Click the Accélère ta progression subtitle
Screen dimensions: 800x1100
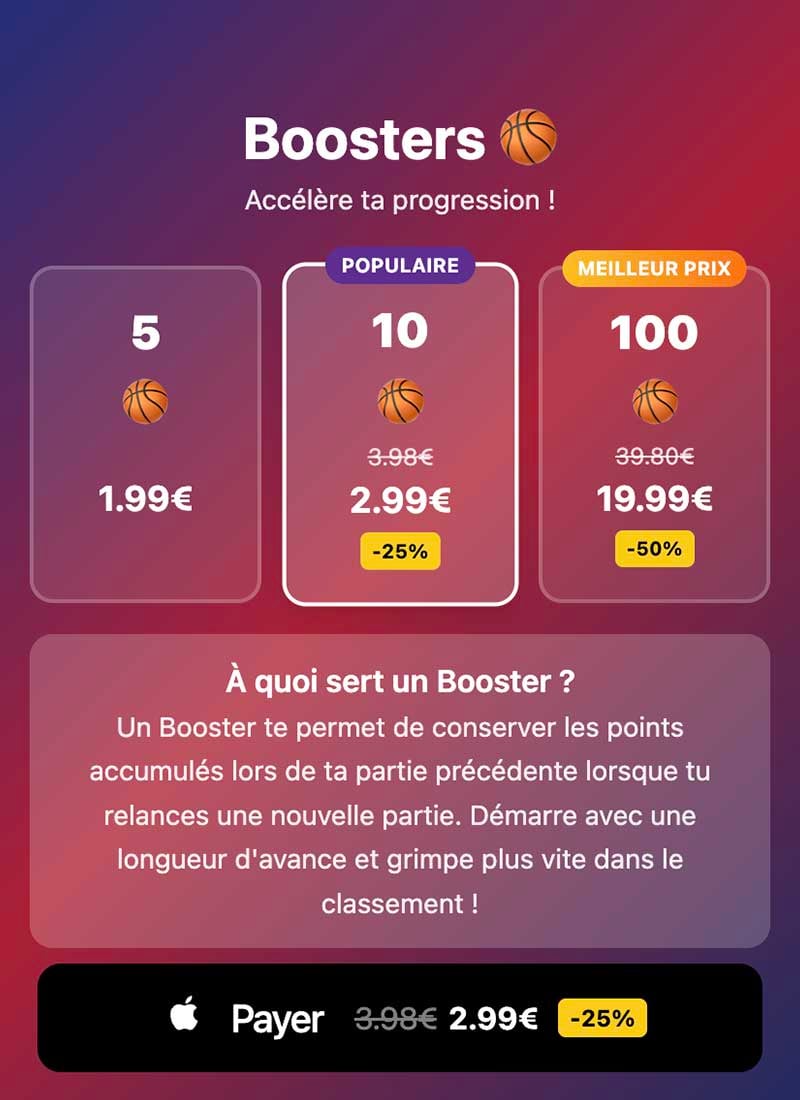pyautogui.click(x=400, y=199)
